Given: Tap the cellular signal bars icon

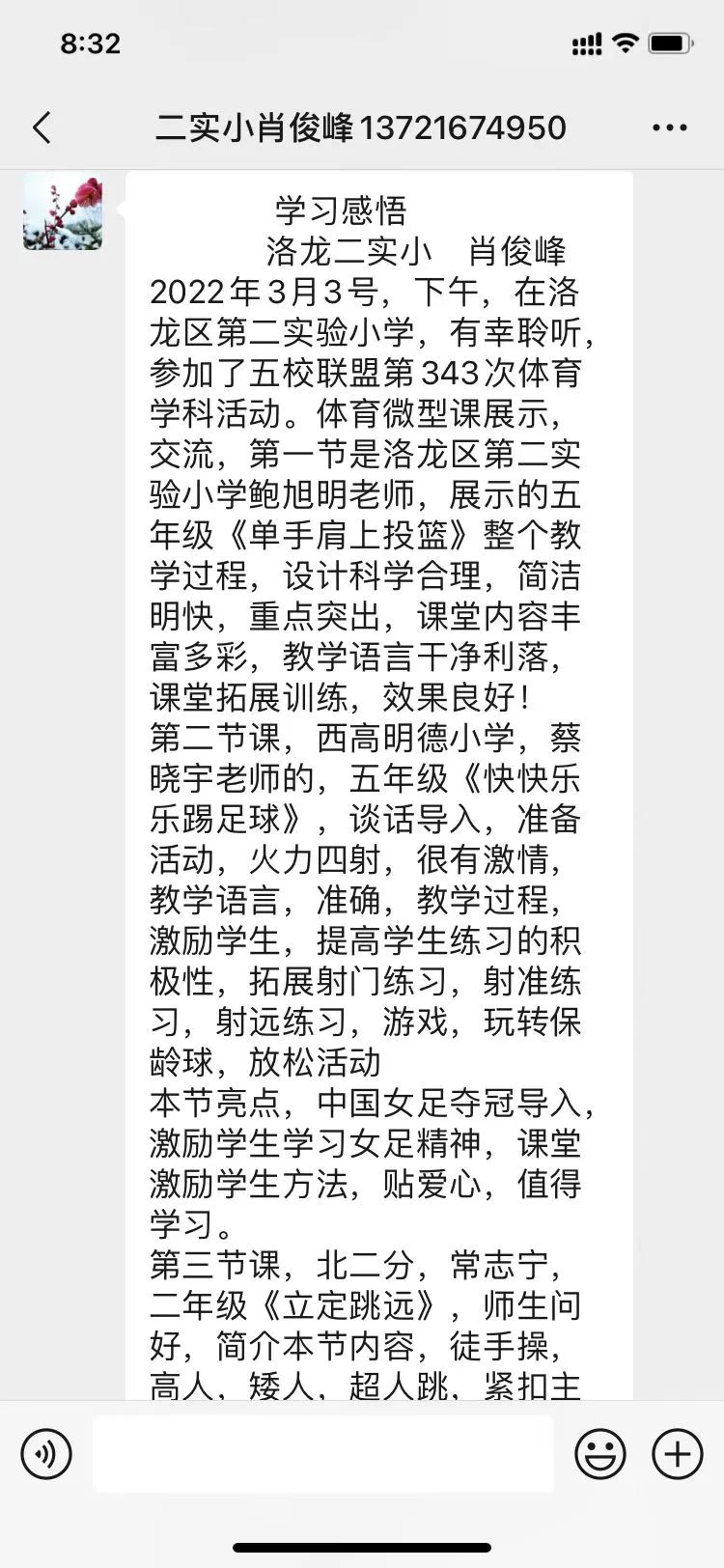Looking at the screenshot, I should click(x=585, y=43).
